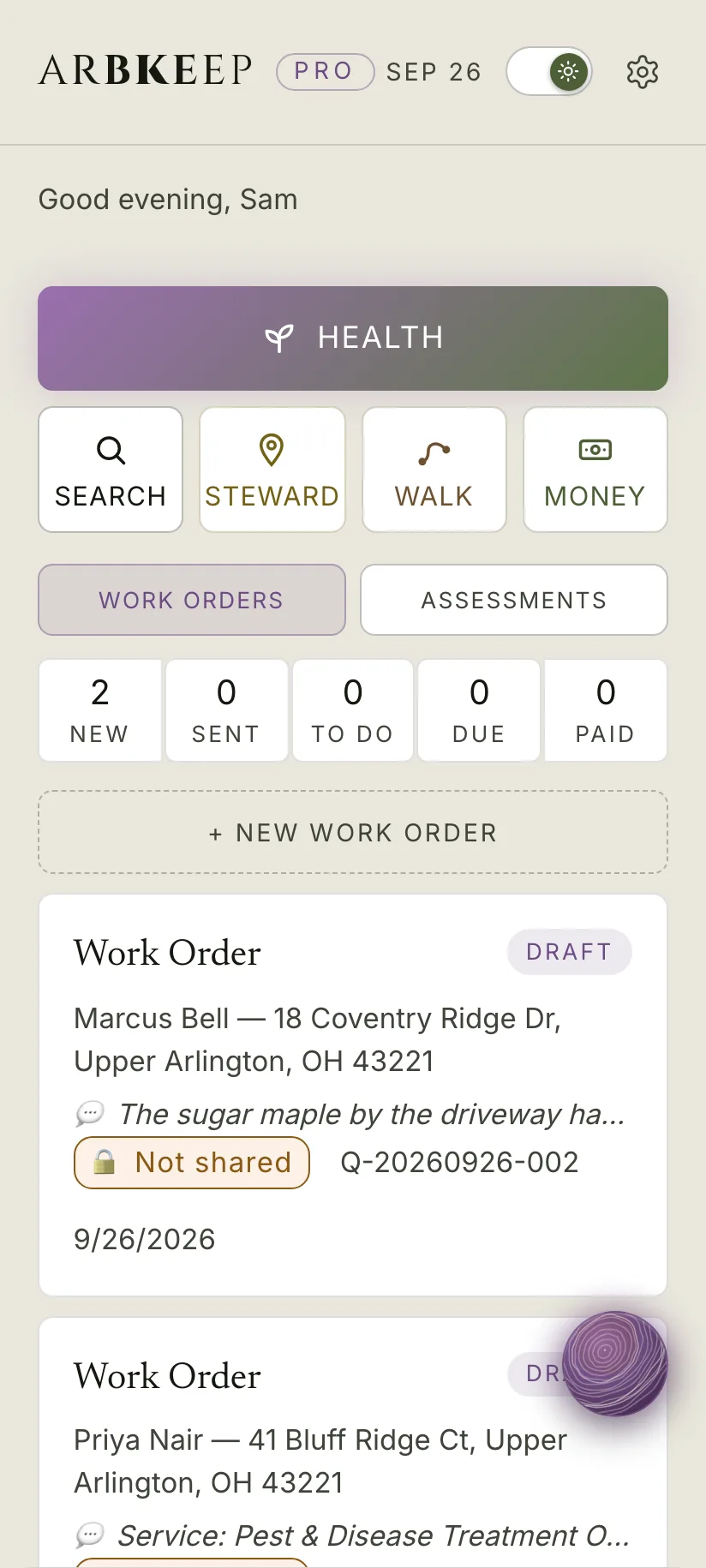Select the Work Orders tab

point(192,600)
